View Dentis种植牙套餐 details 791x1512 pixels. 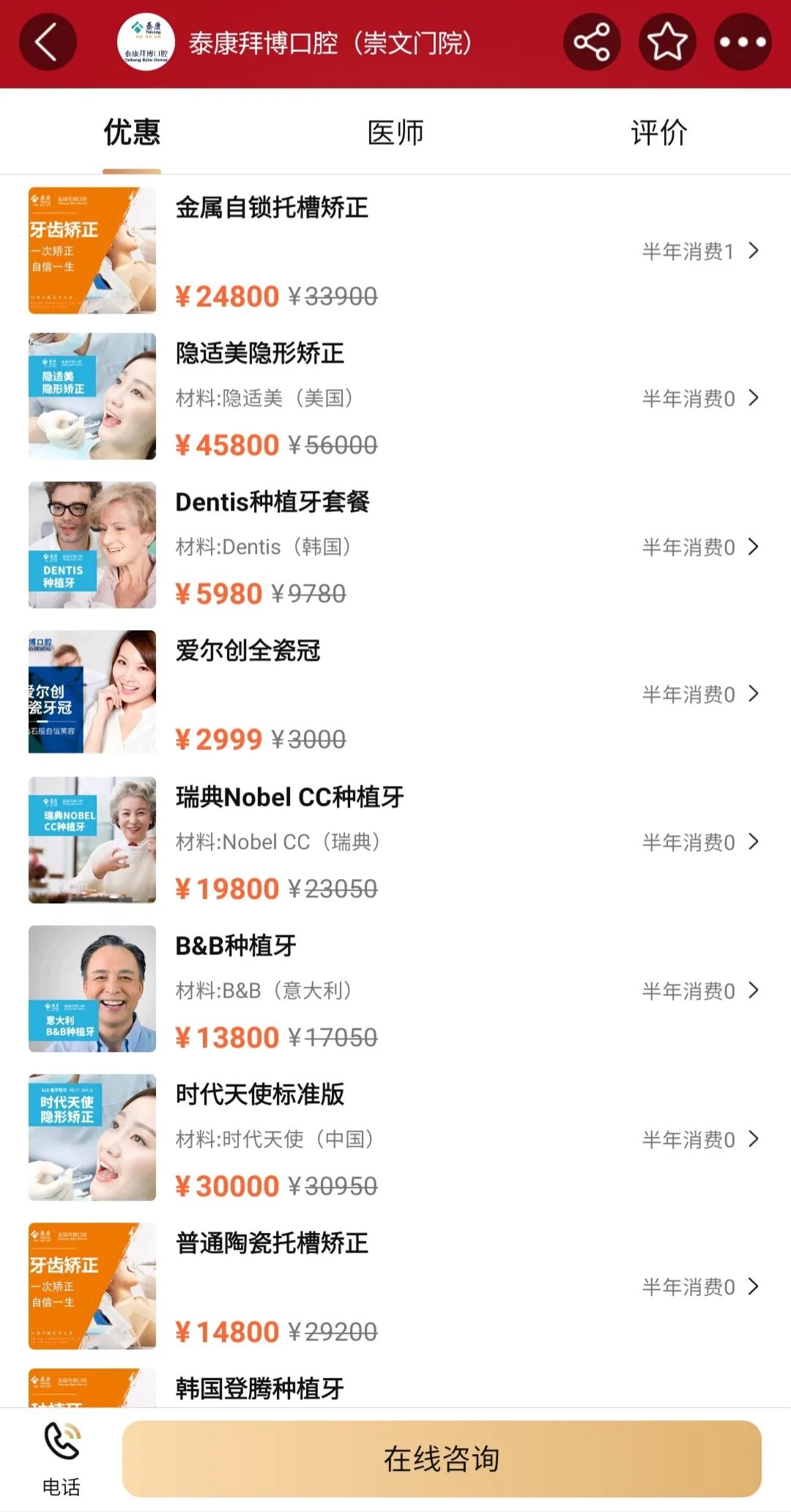(272, 503)
